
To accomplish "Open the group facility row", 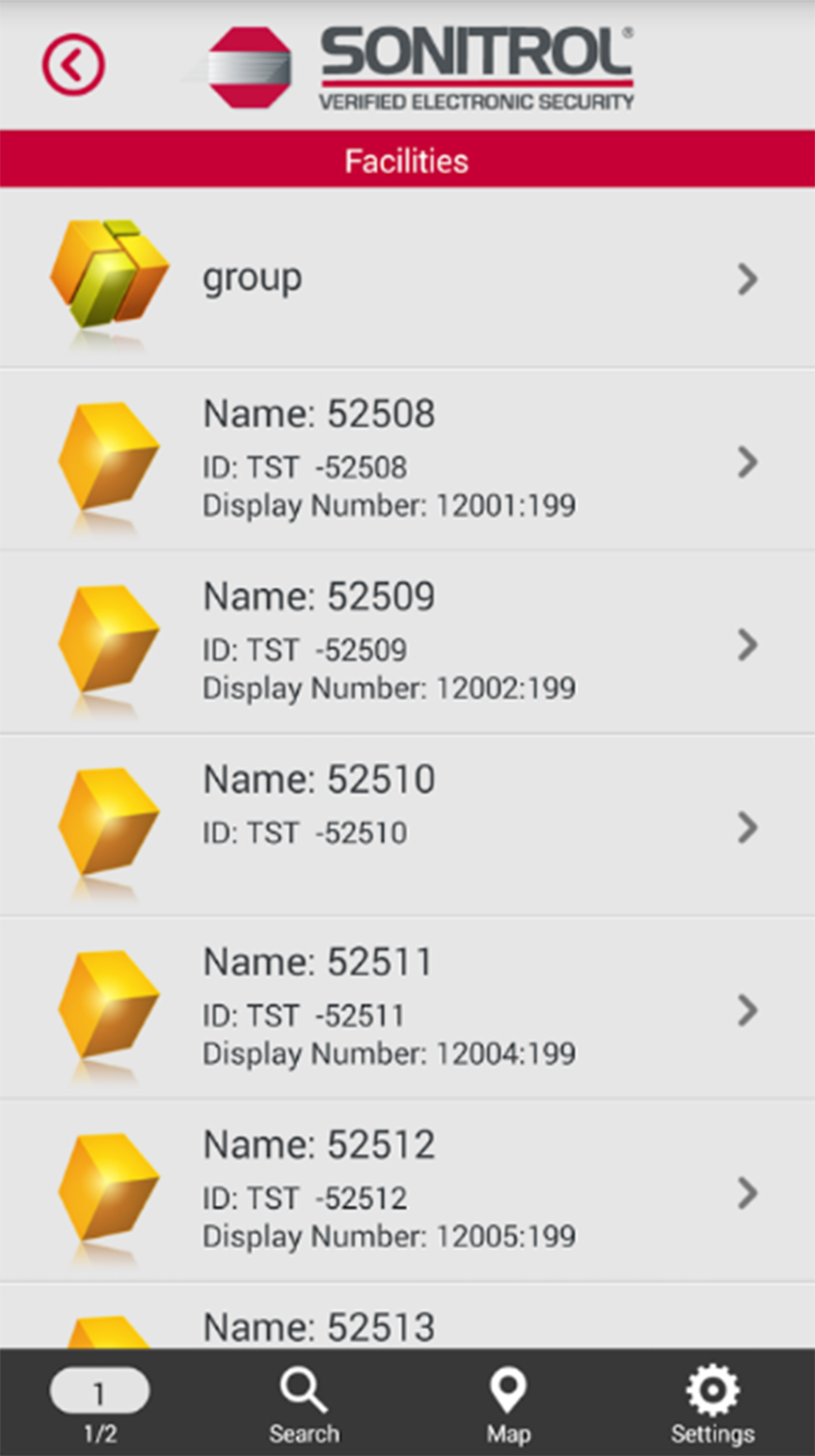I will (x=407, y=278).
